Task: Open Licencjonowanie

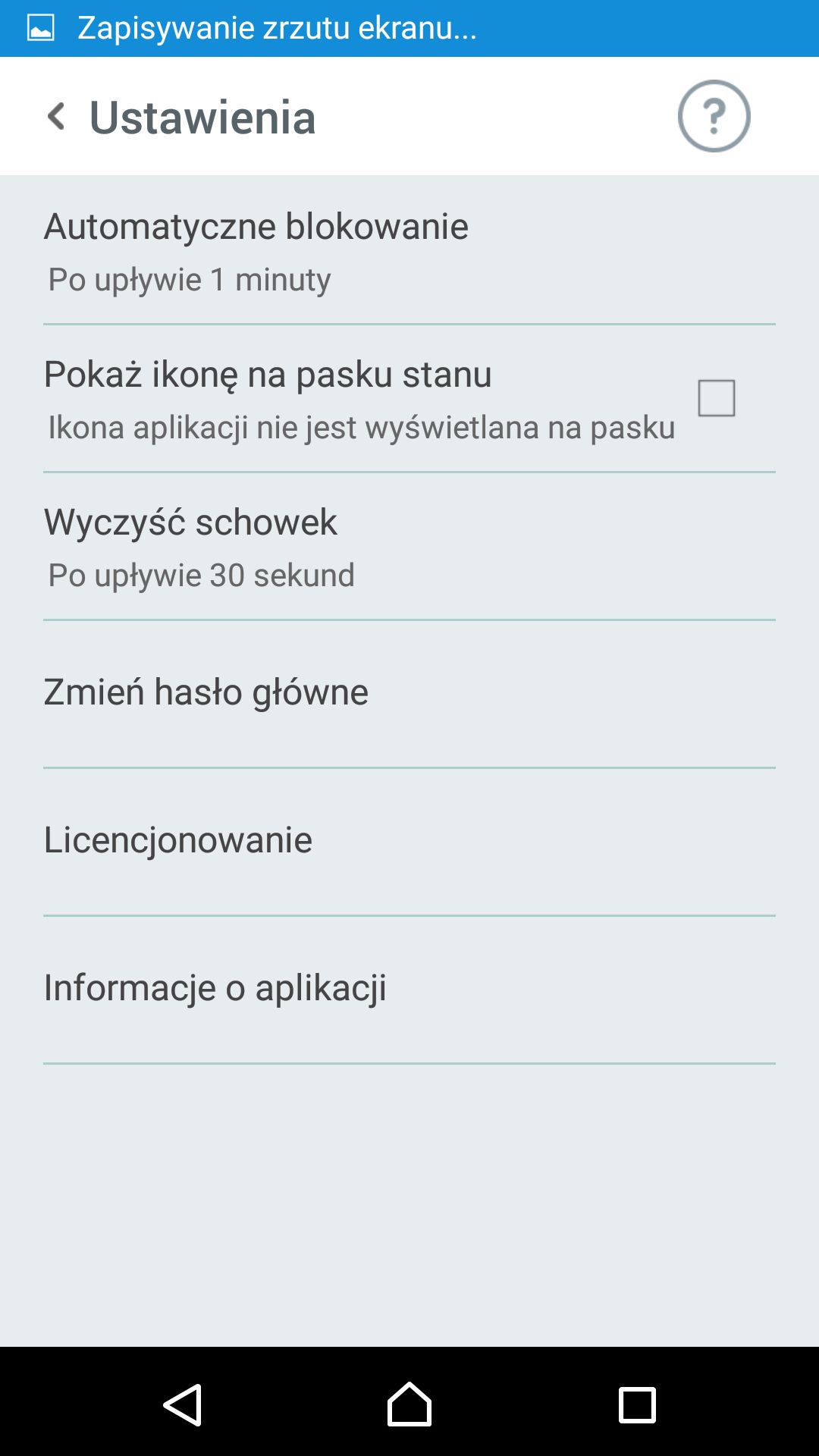Action: [409, 843]
